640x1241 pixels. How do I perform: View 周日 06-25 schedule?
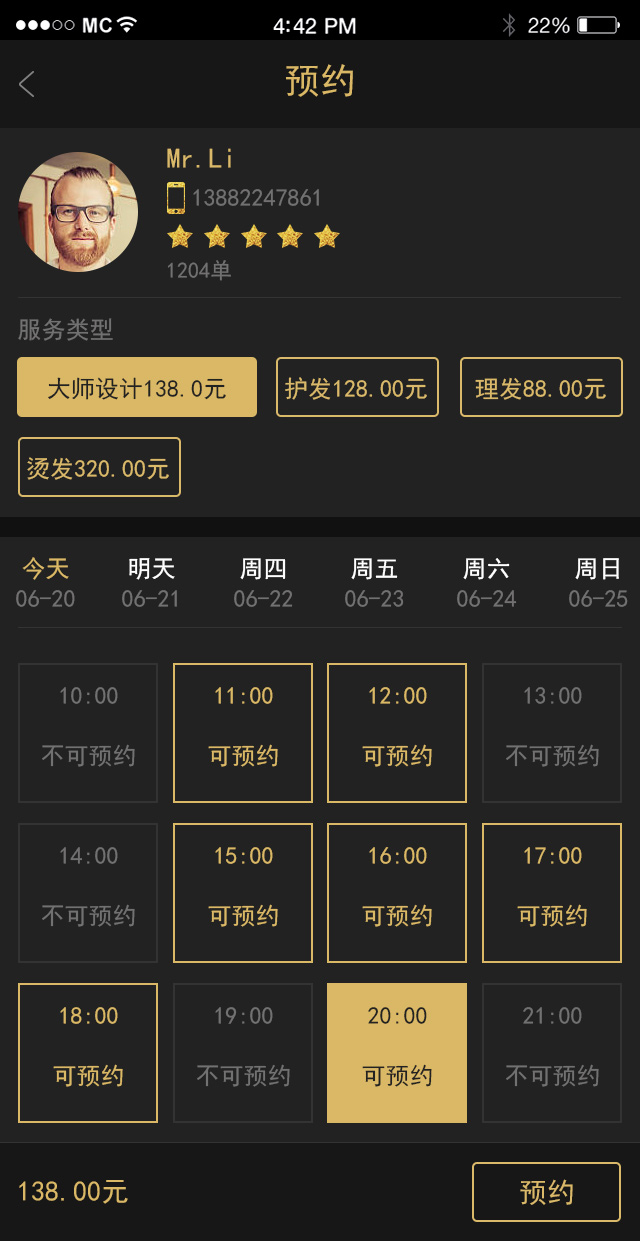[598, 583]
